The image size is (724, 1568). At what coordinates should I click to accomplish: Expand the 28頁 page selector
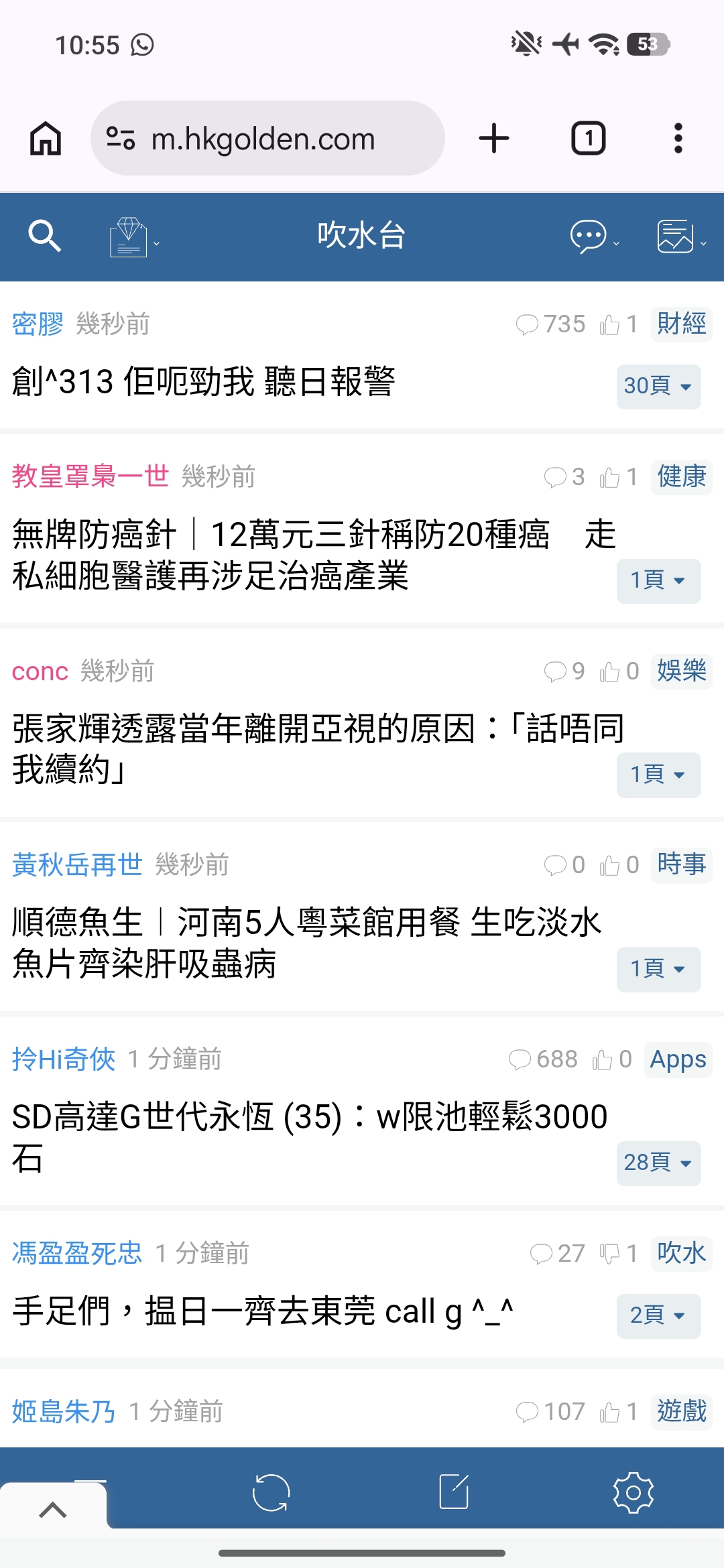pos(658,1163)
